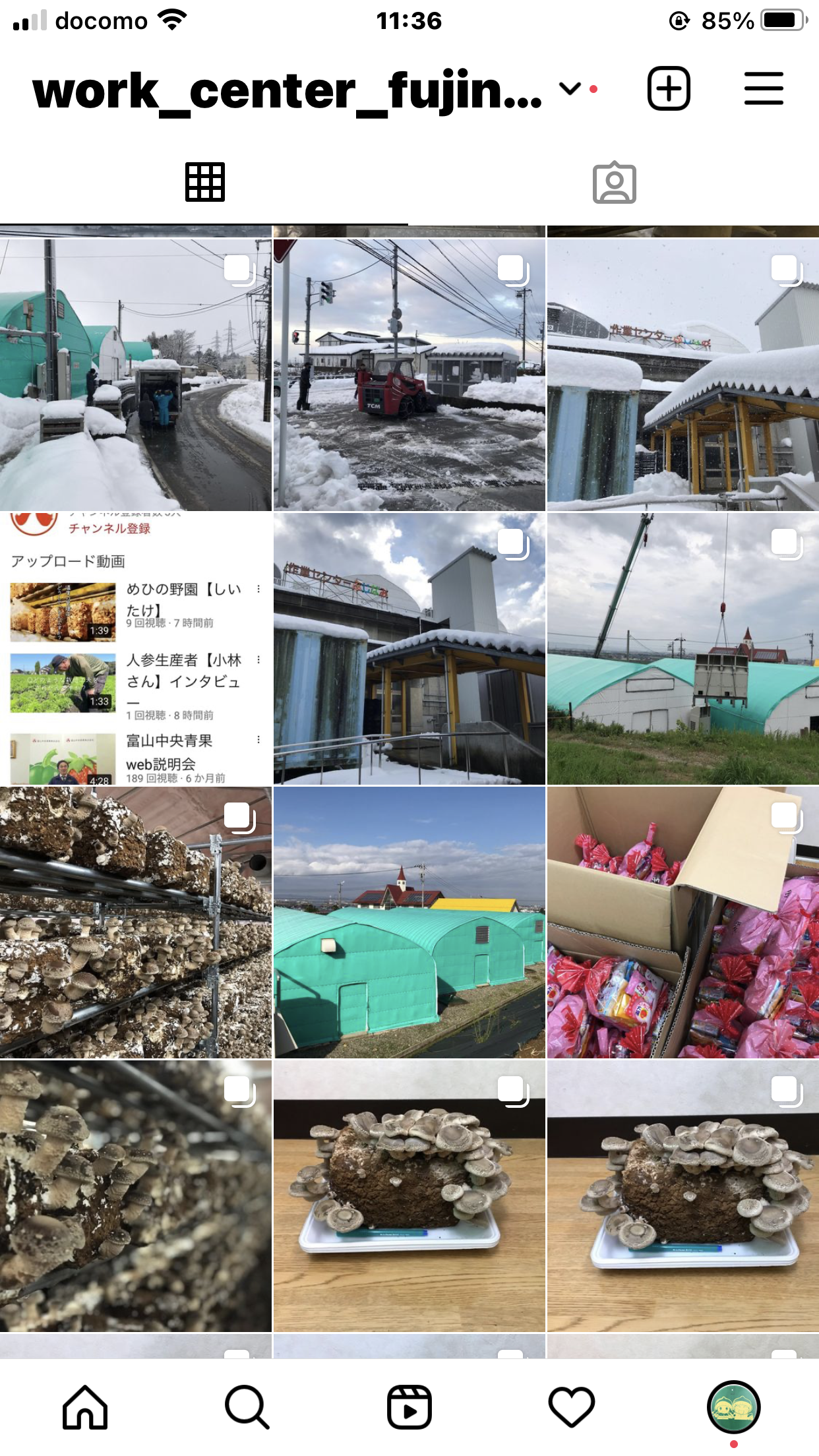Open the Search and Explore tab
The width and height of the screenshot is (819, 1456).
(x=247, y=1407)
